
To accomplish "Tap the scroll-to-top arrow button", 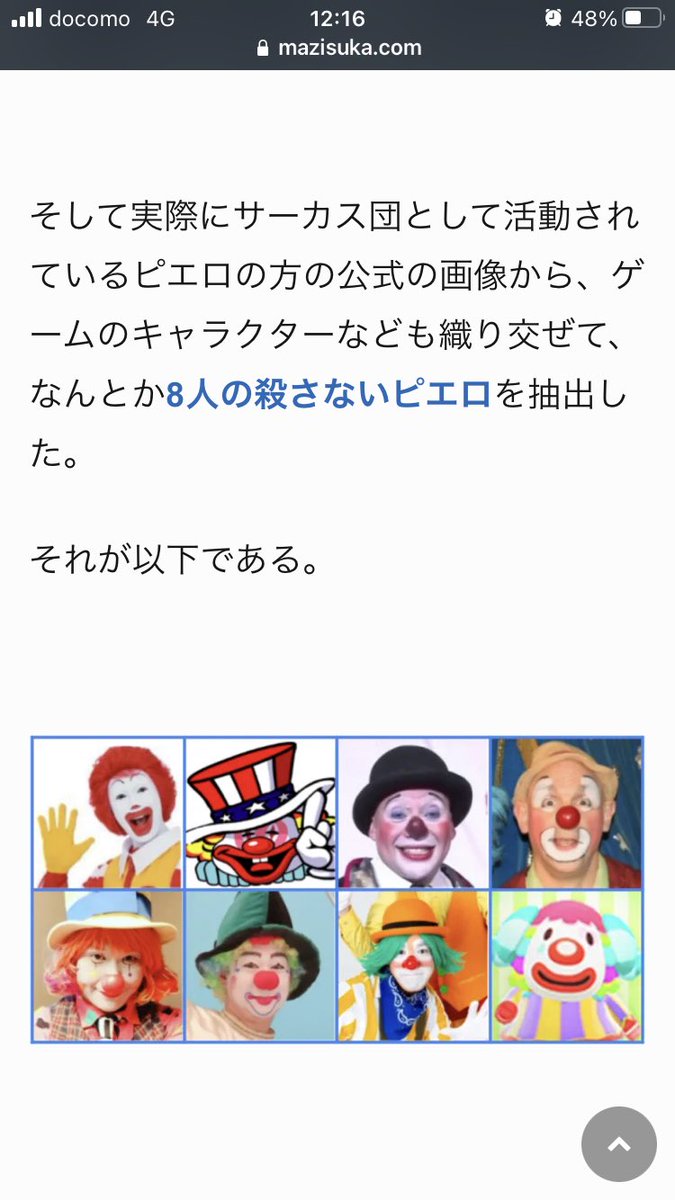I will point(619,1144).
